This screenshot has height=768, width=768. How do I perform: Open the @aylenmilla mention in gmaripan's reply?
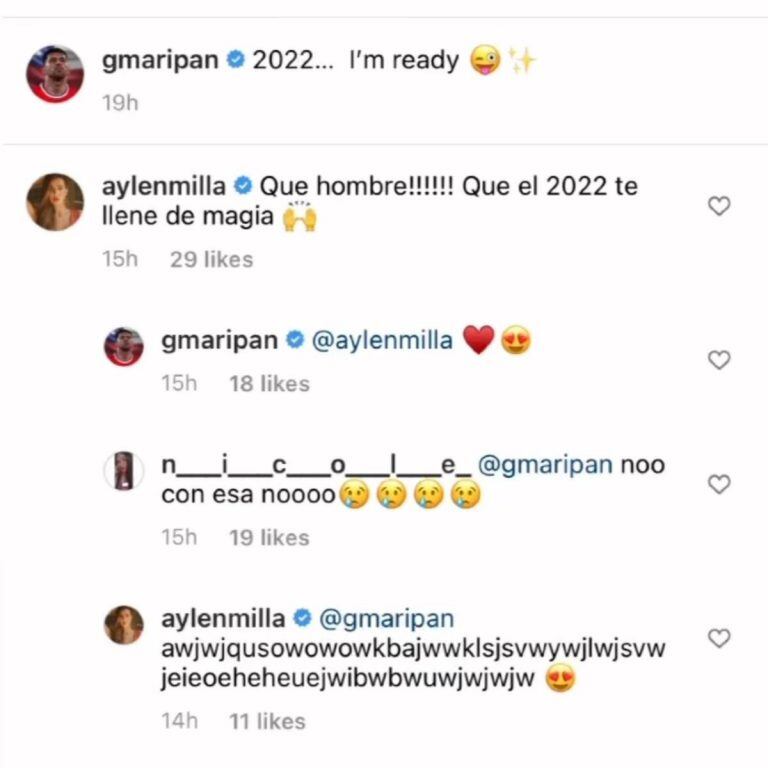383,342
